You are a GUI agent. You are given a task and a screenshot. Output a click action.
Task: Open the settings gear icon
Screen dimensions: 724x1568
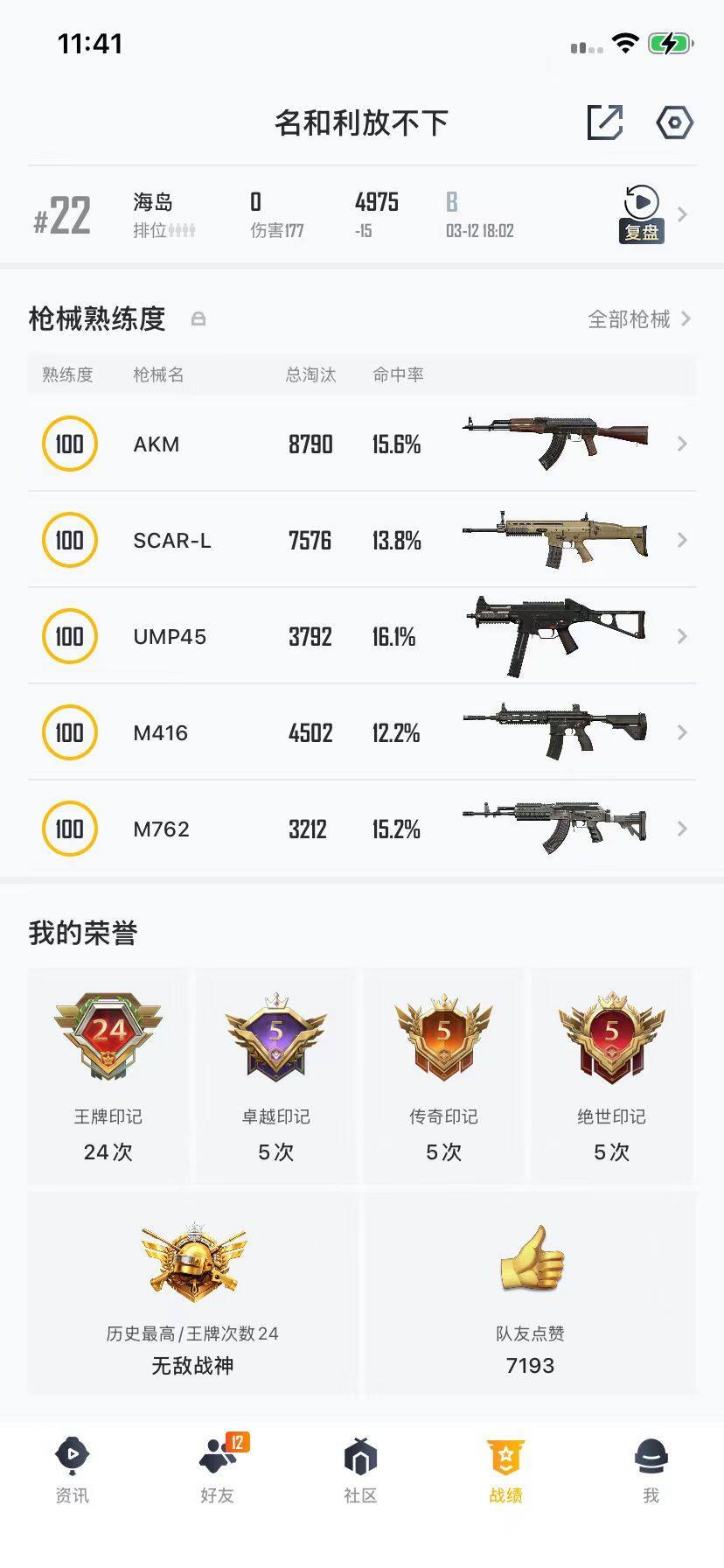pos(673,122)
